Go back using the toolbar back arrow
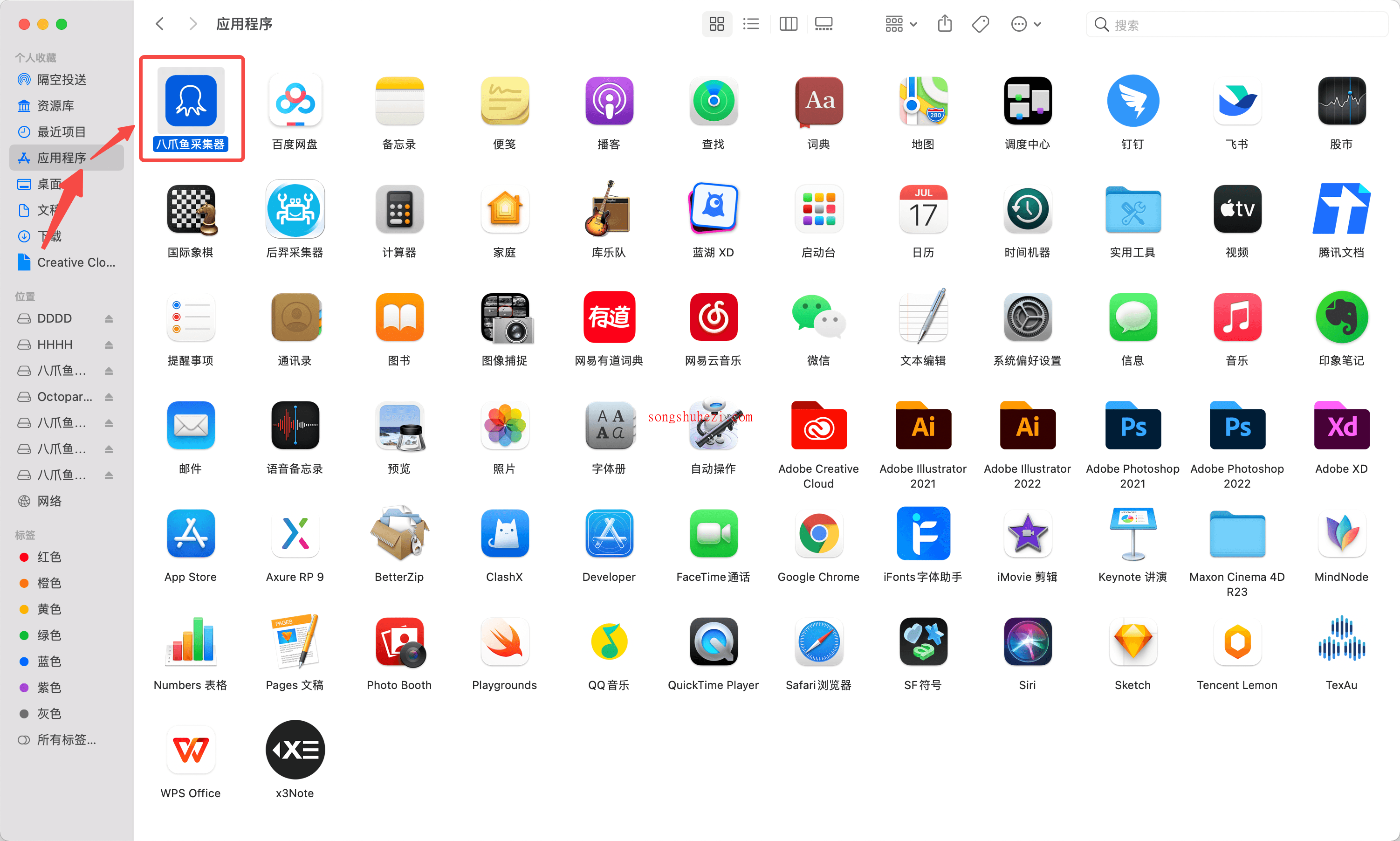The image size is (1400, 841). click(x=160, y=24)
